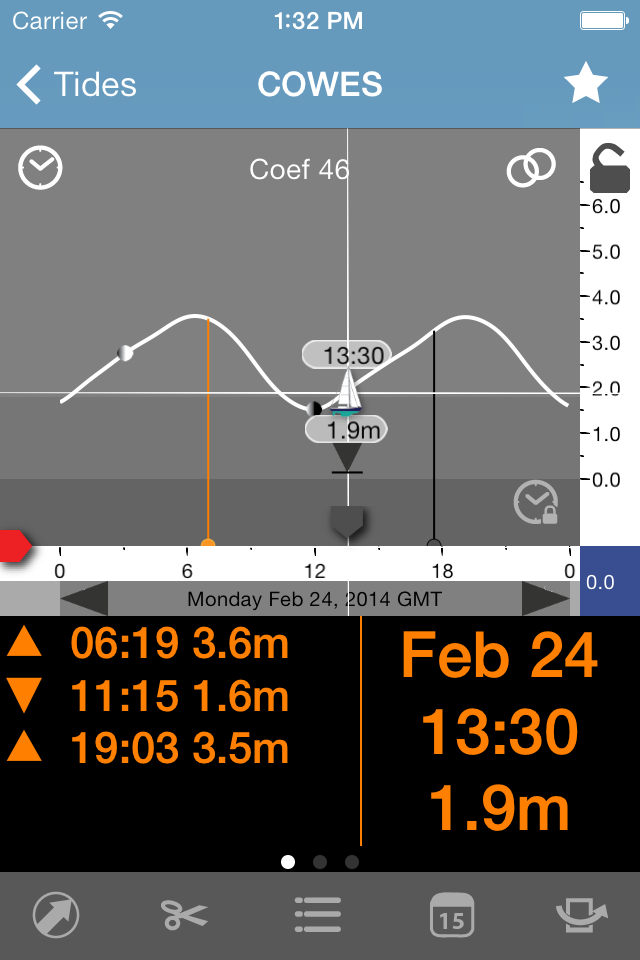This screenshot has width=640, height=960.
Task: Add Cowes to favorites with star
Action: 585,84
